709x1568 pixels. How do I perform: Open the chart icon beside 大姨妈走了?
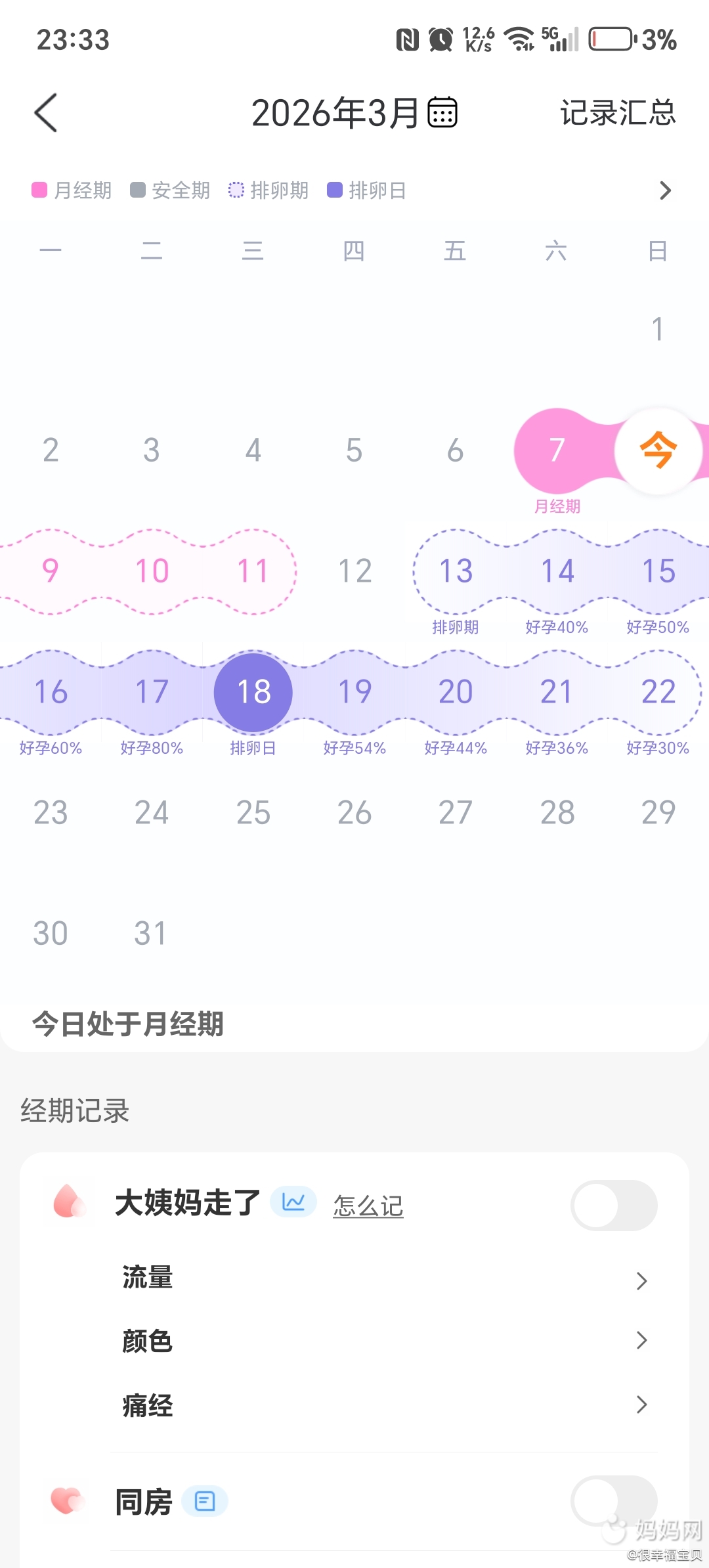(293, 1202)
